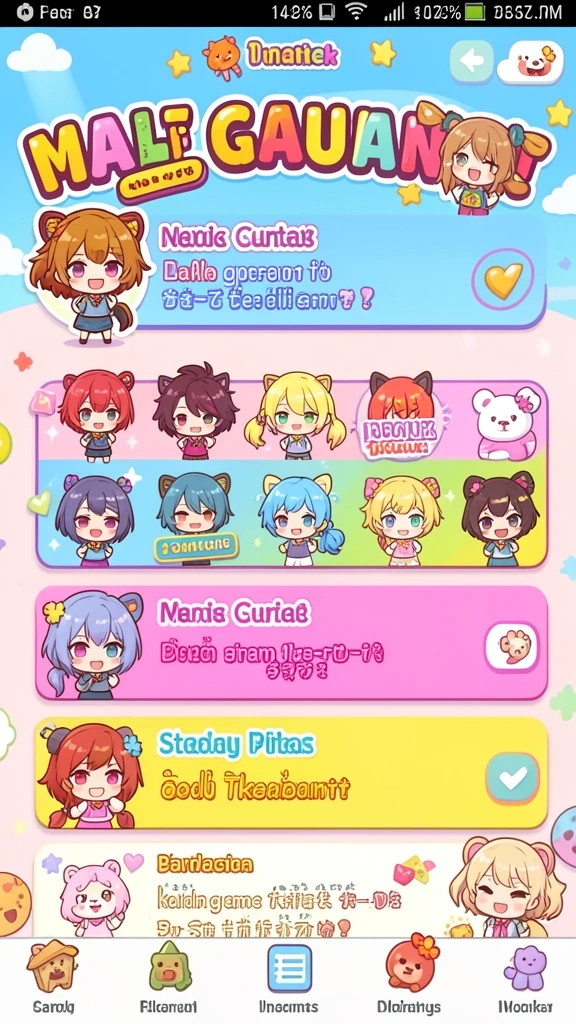Pick the white bear in the pink outfit
The height and width of the screenshot is (1024, 576).
click(506, 423)
